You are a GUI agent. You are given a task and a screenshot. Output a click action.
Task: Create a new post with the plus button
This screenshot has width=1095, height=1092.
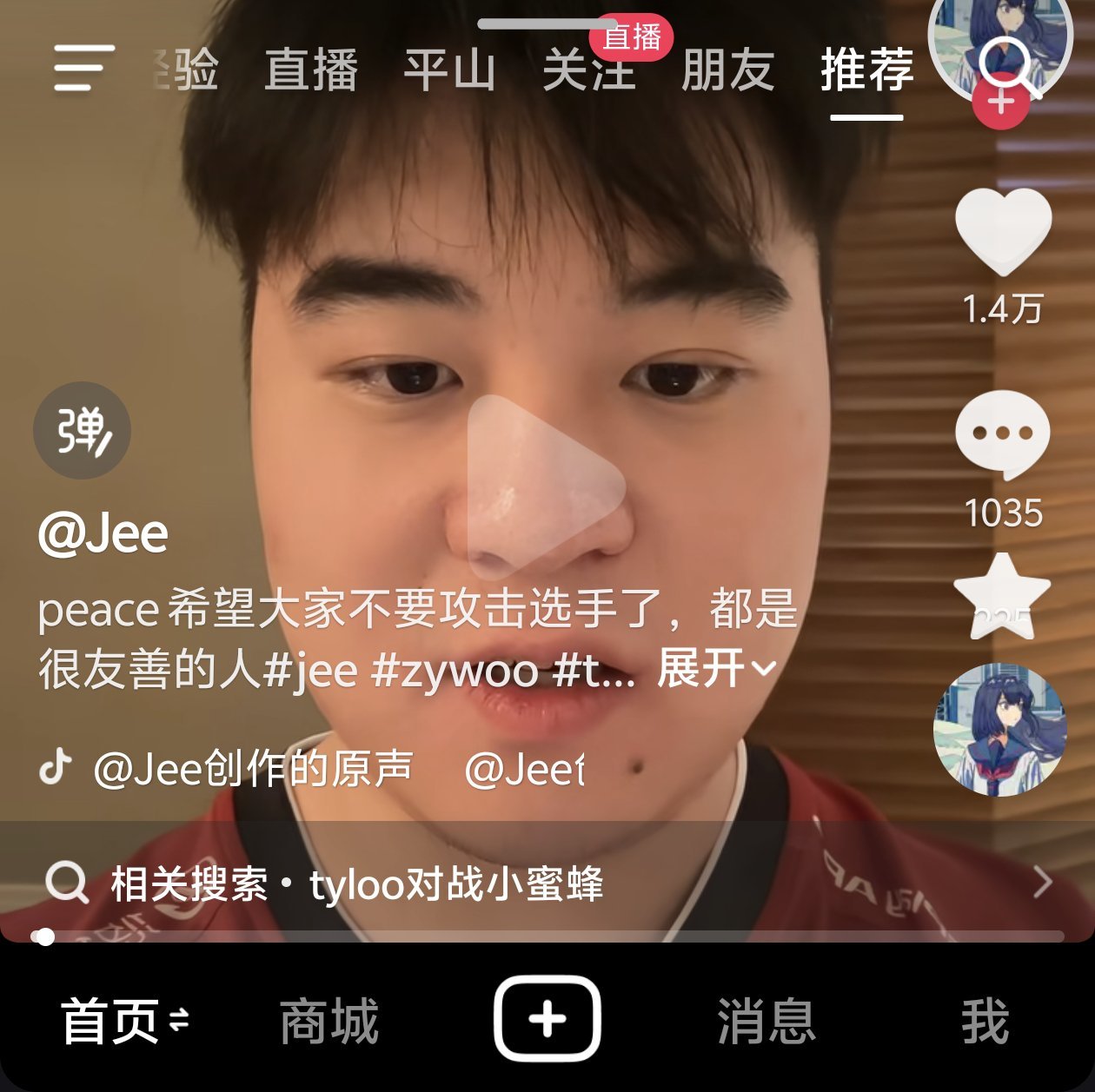pos(547,1019)
